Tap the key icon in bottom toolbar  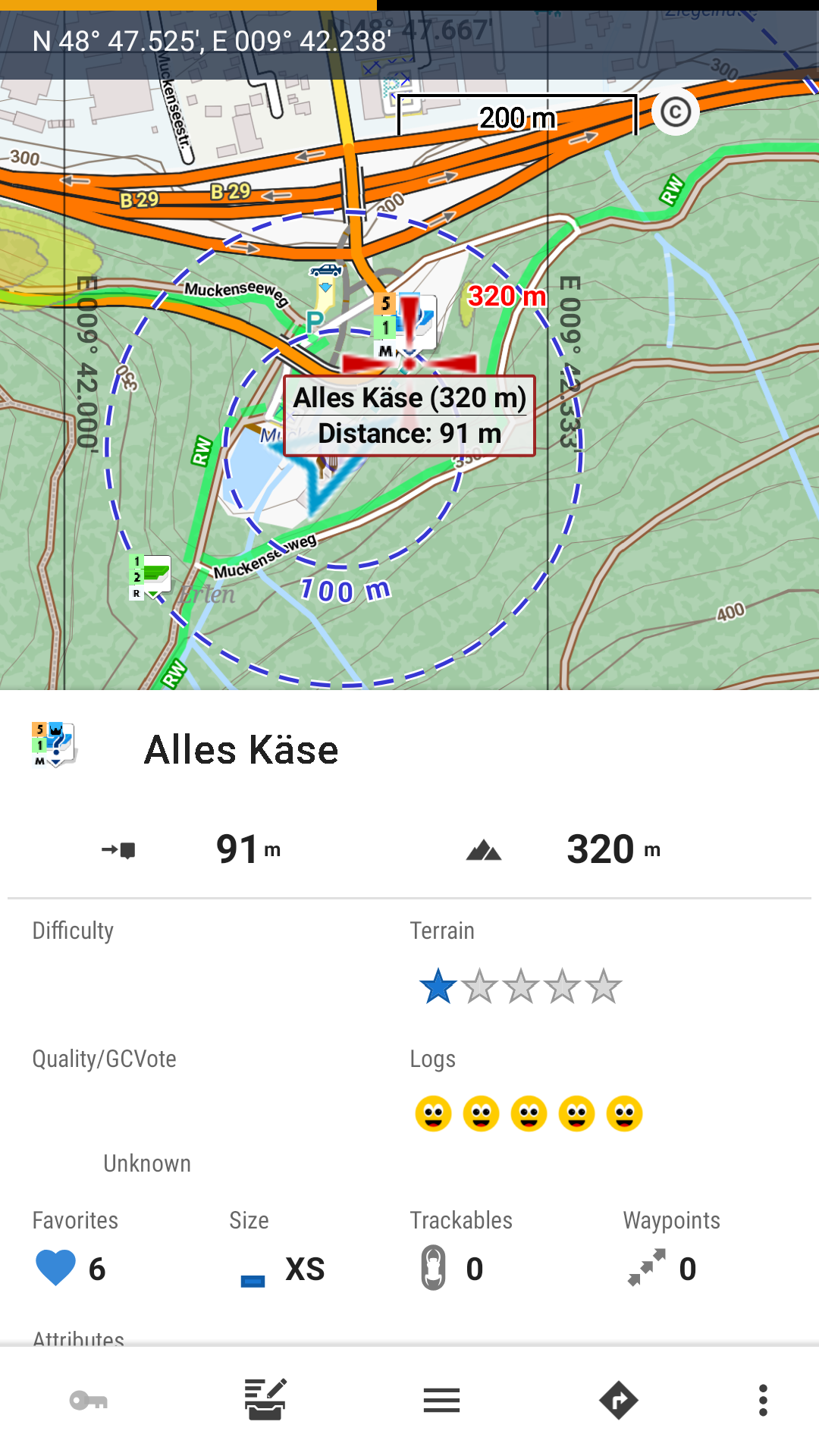point(88,1400)
